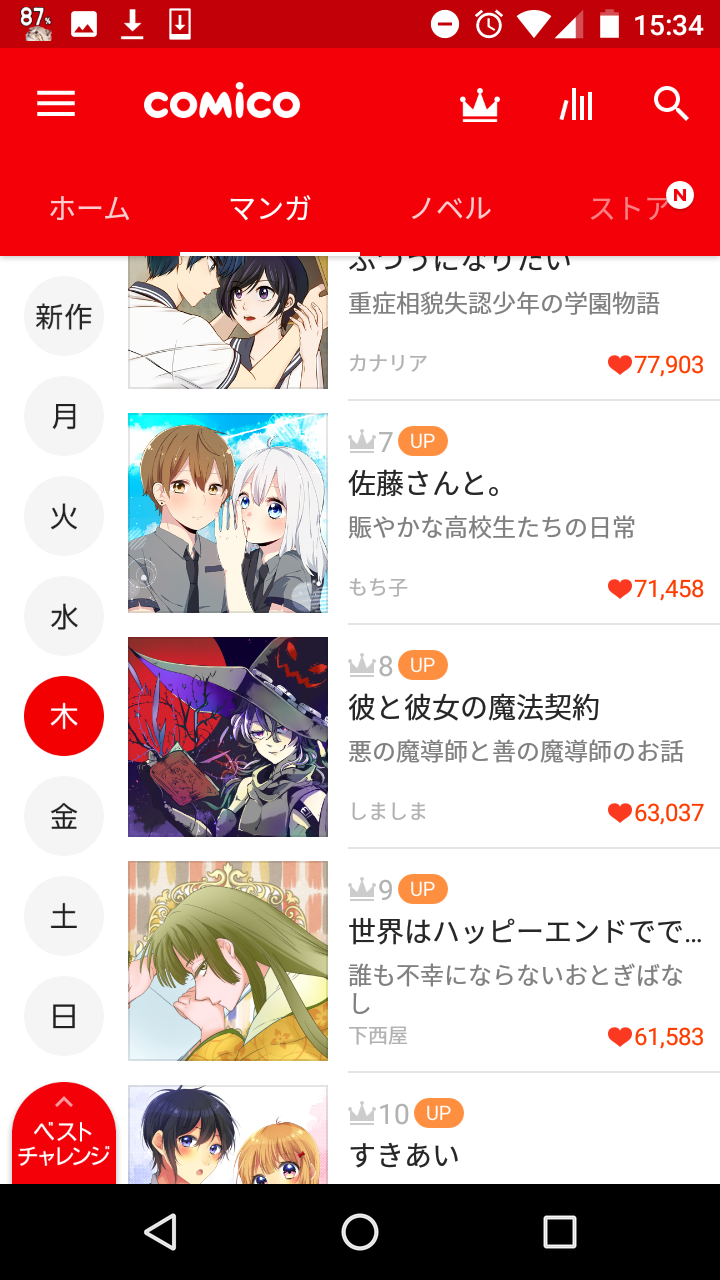The height and width of the screenshot is (1280, 720).
Task: Open the manga 世界はハッピーエンドでで…
Action: pos(524,932)
